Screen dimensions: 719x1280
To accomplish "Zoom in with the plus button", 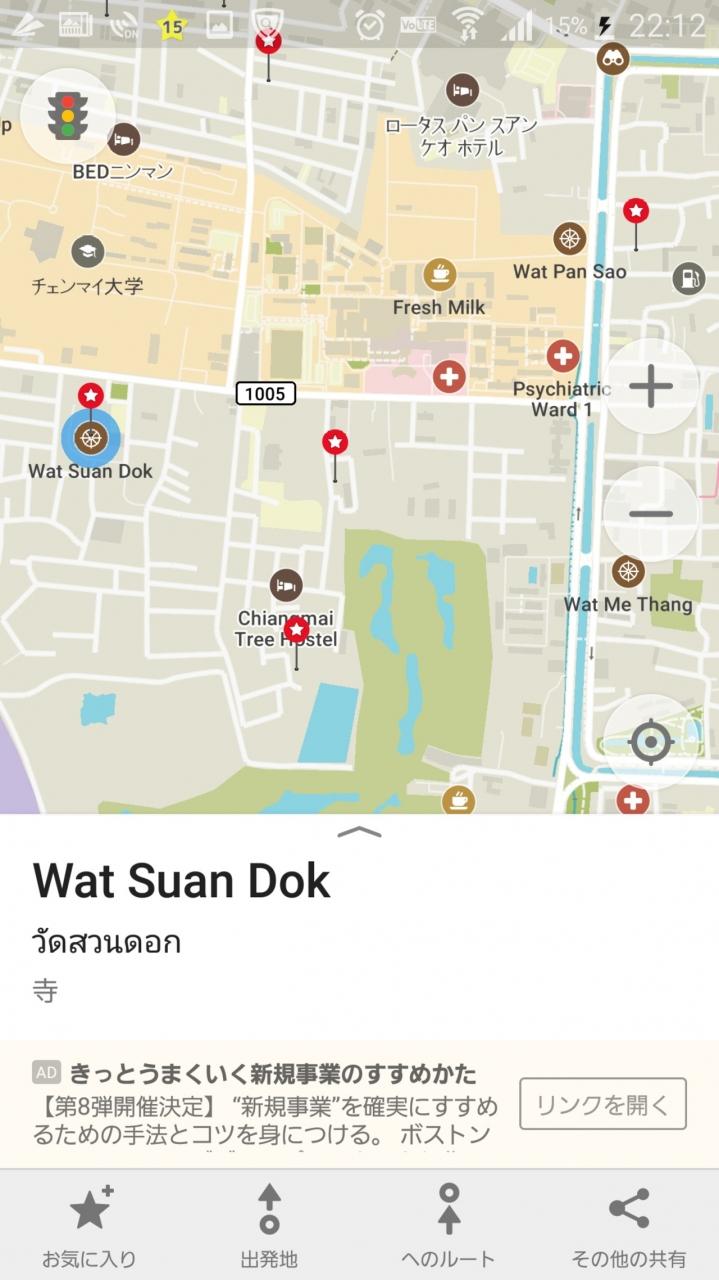I will tap(651, 386).
